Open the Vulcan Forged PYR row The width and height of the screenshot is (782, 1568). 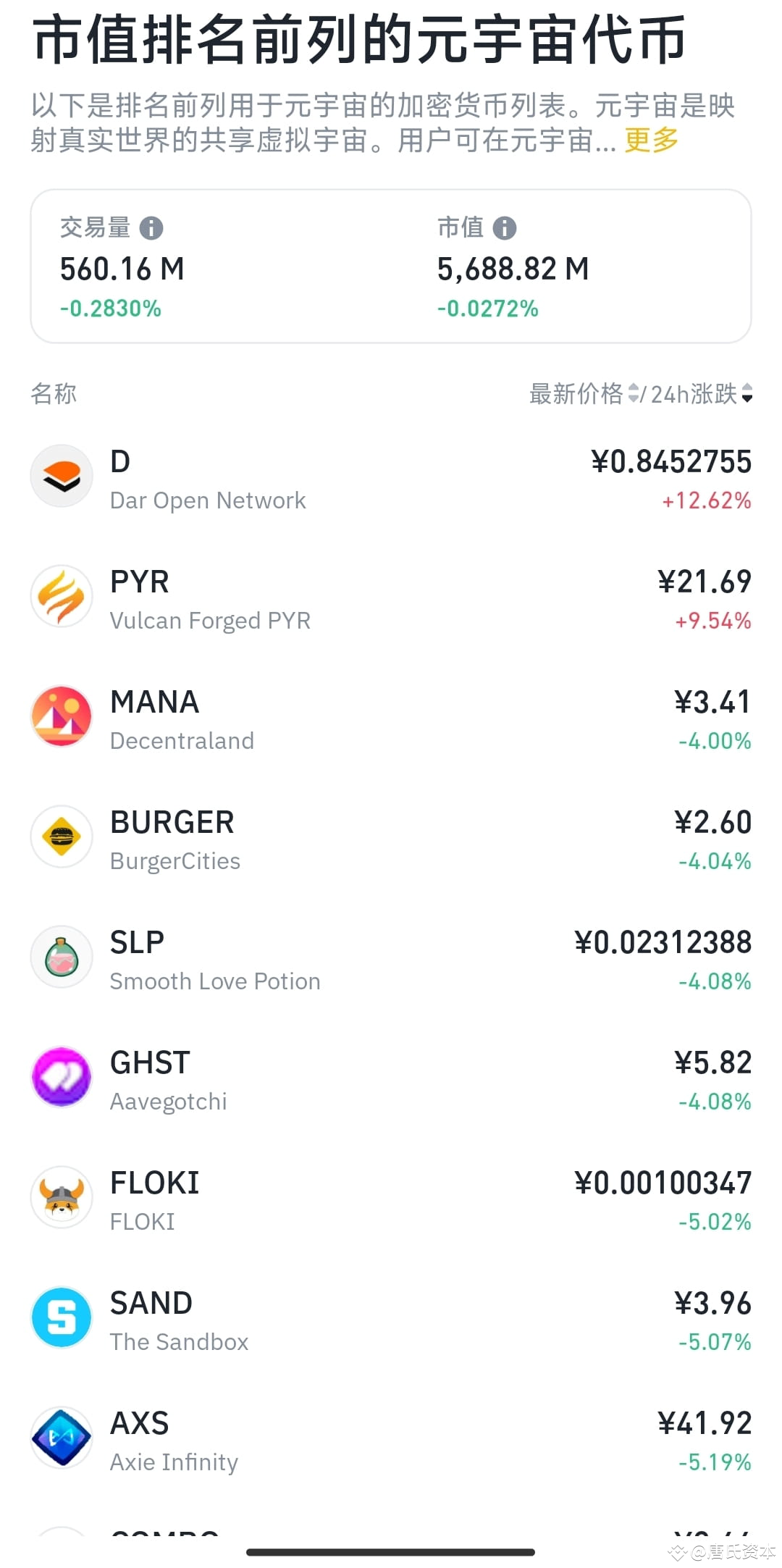(x=391, y=599)
